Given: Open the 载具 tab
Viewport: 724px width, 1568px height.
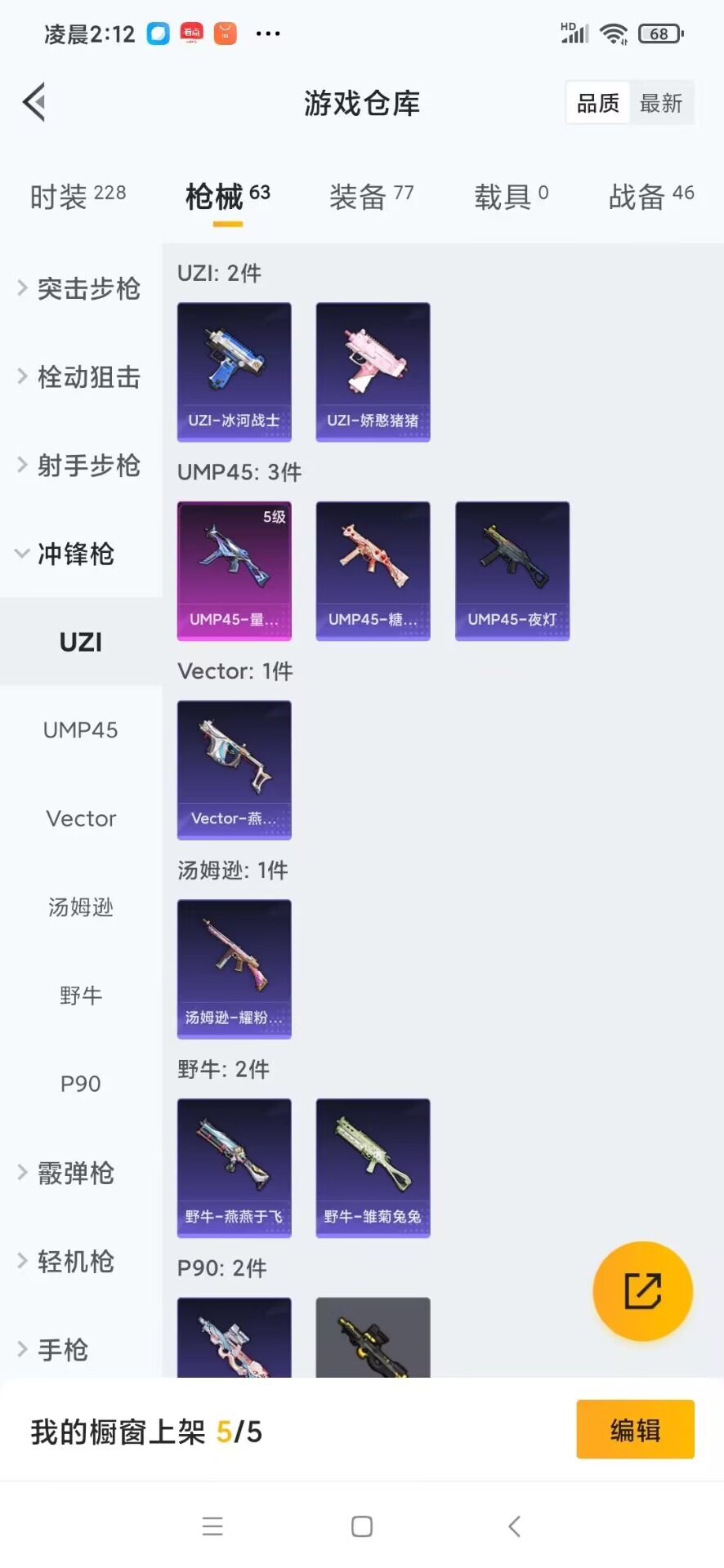Looking at the screenshot, I should [x=511, y=196].
